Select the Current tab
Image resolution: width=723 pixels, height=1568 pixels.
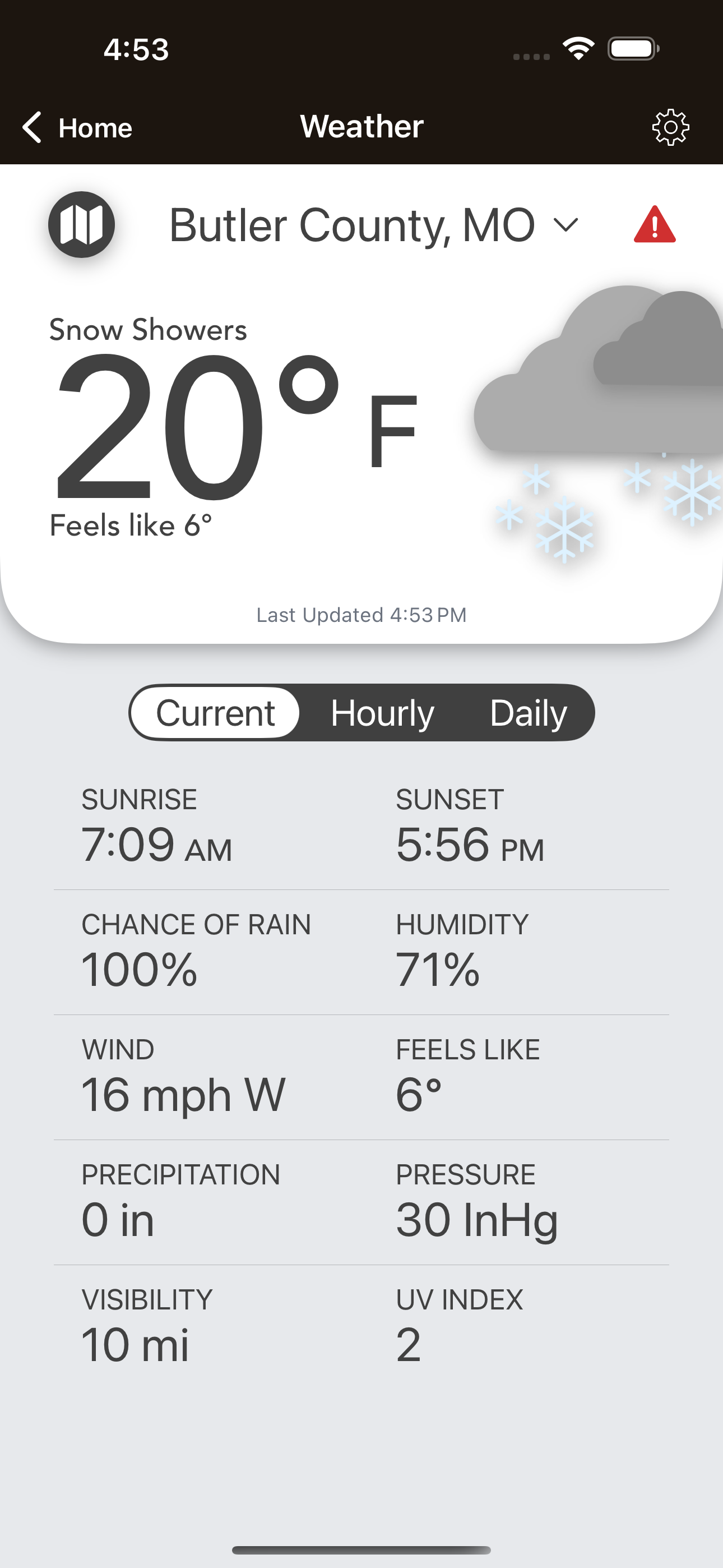coord(215,713)
